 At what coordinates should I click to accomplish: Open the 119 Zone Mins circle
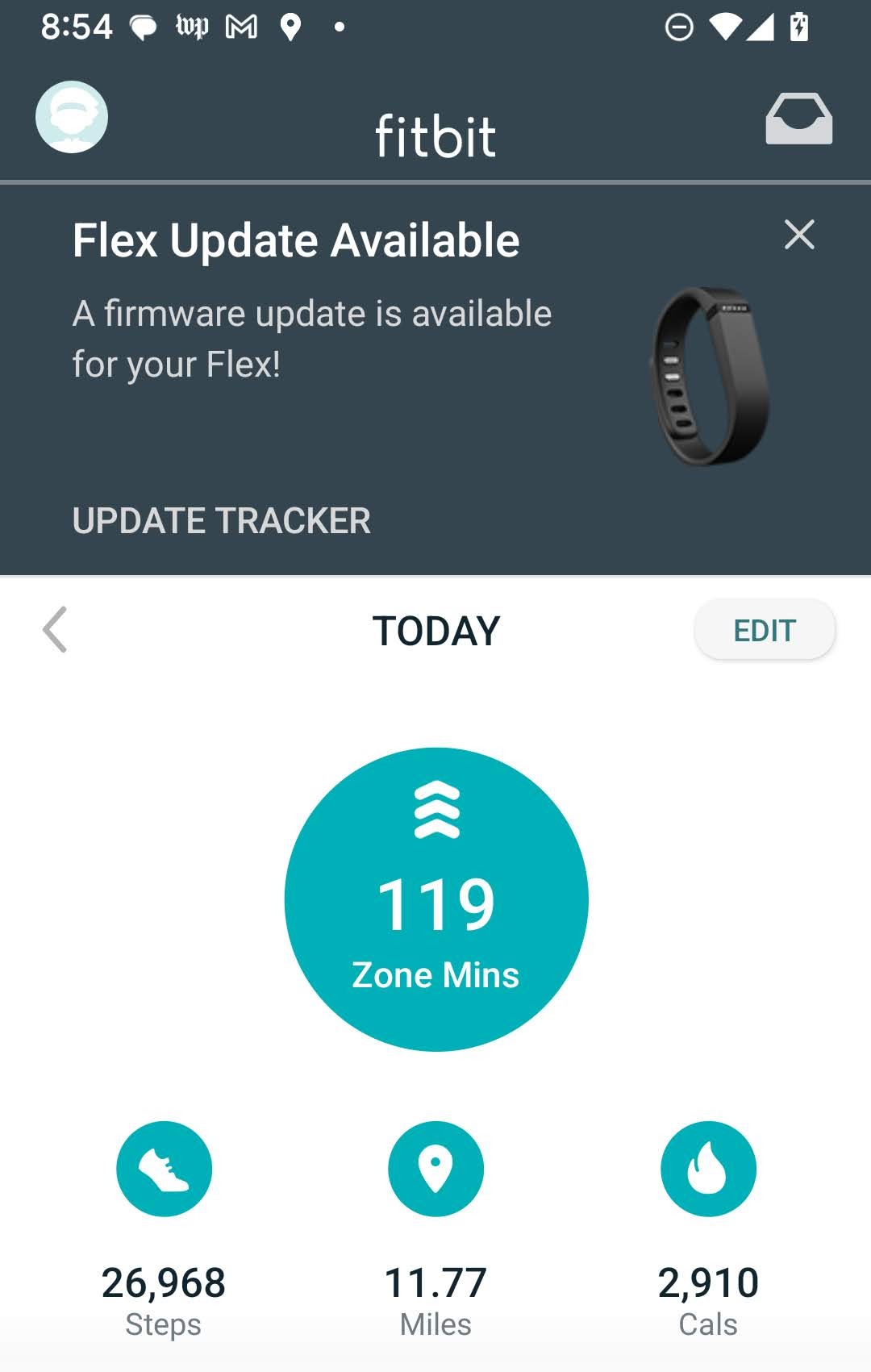click(x=436, y=899)
